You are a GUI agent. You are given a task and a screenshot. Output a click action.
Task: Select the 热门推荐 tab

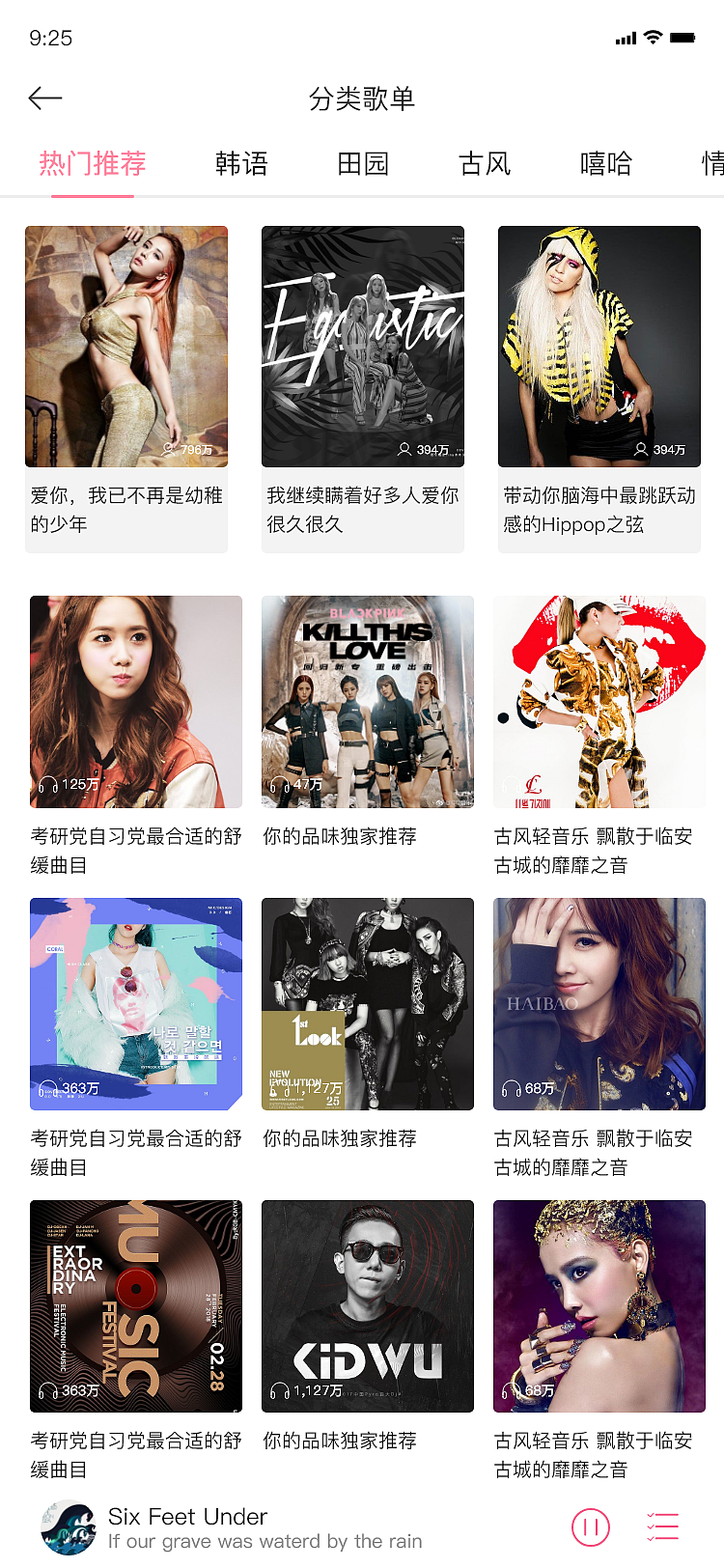pos(93,163)
